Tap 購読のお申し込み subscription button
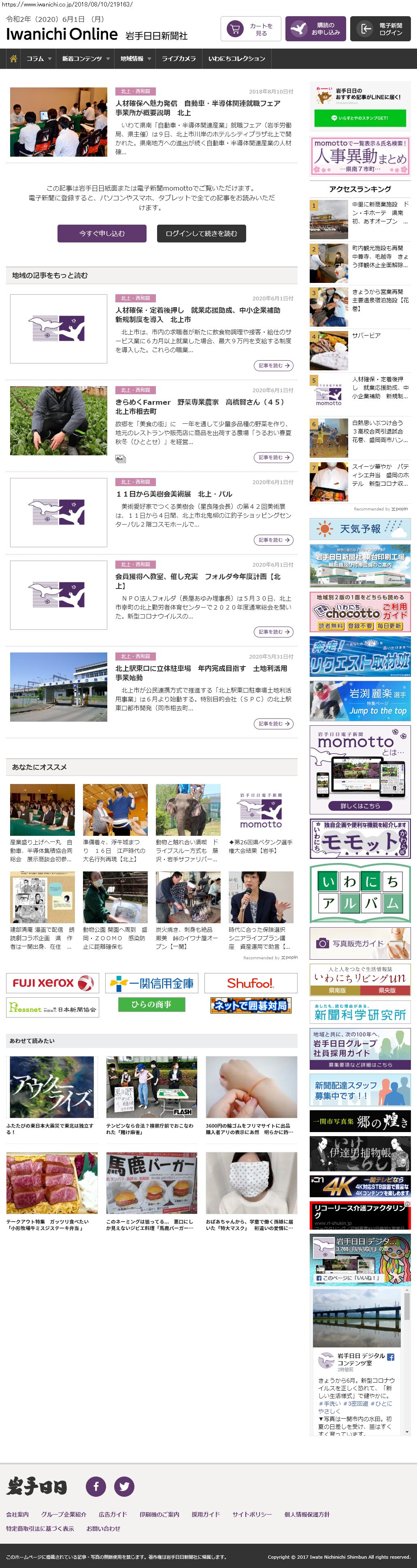Image resolution: width=417 pixels, height=1568 pixels. [x=316, y=29]
